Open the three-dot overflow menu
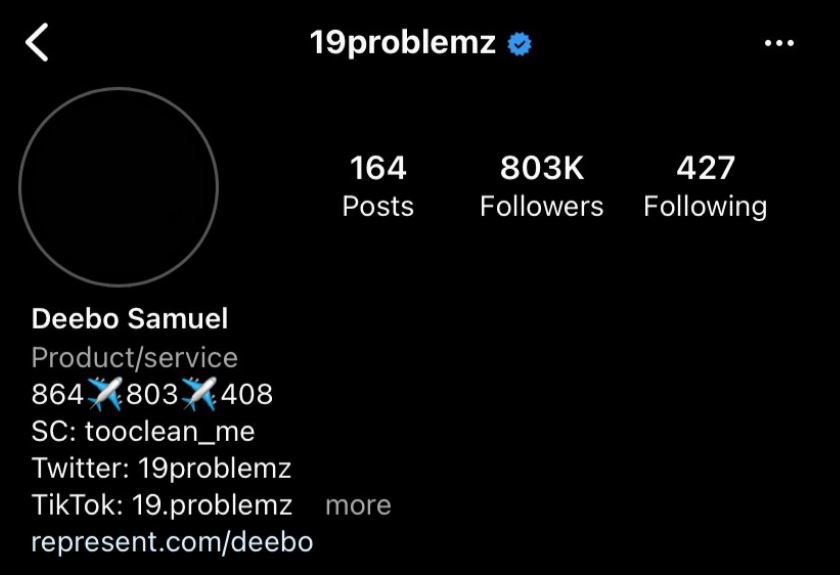This screenshot has height=575, width=840. click(778, 43)
